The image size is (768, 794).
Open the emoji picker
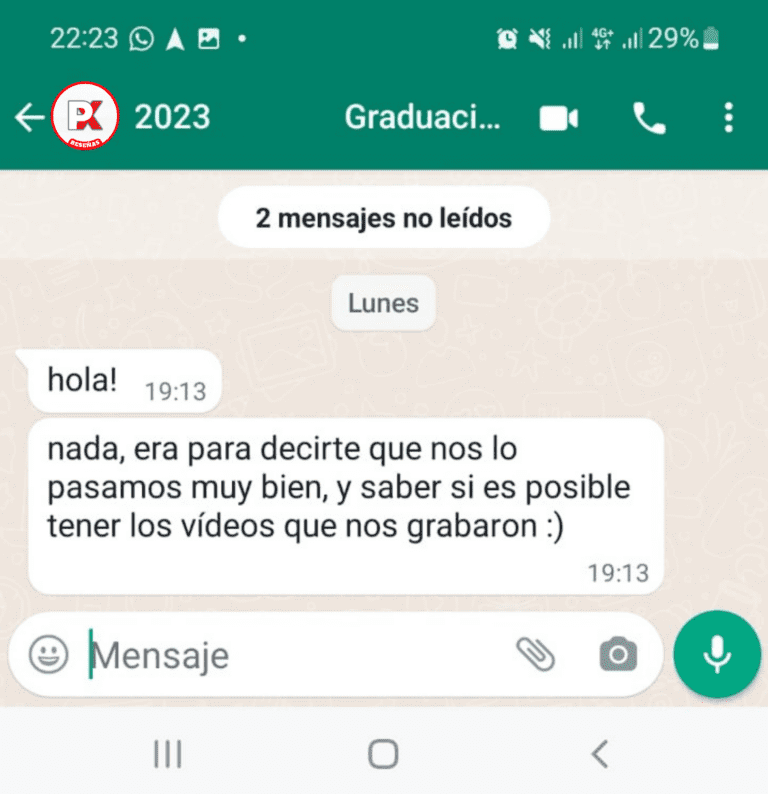(x=48, y=655)
